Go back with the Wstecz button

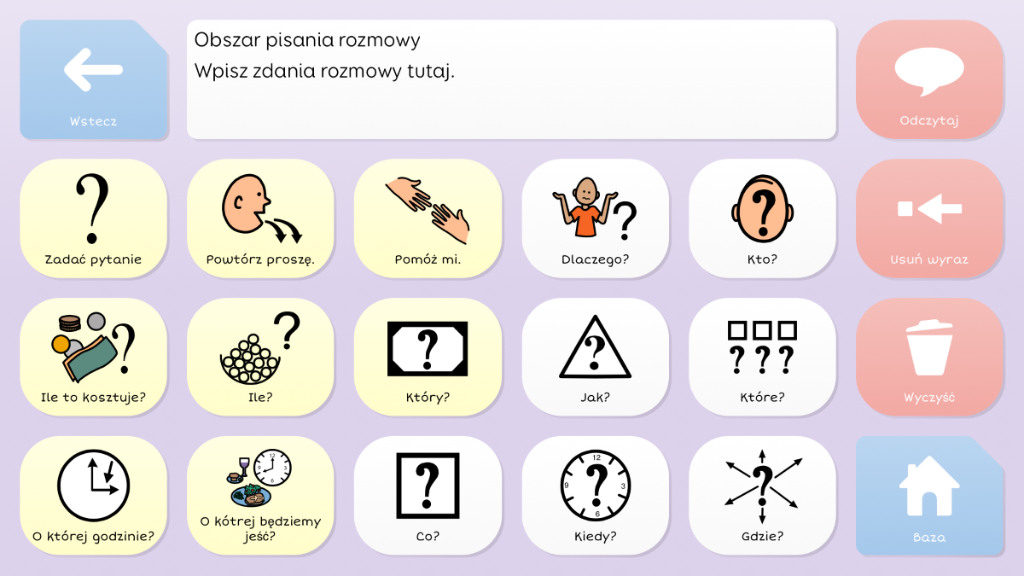pyautogui.click(x=93, y=80)
